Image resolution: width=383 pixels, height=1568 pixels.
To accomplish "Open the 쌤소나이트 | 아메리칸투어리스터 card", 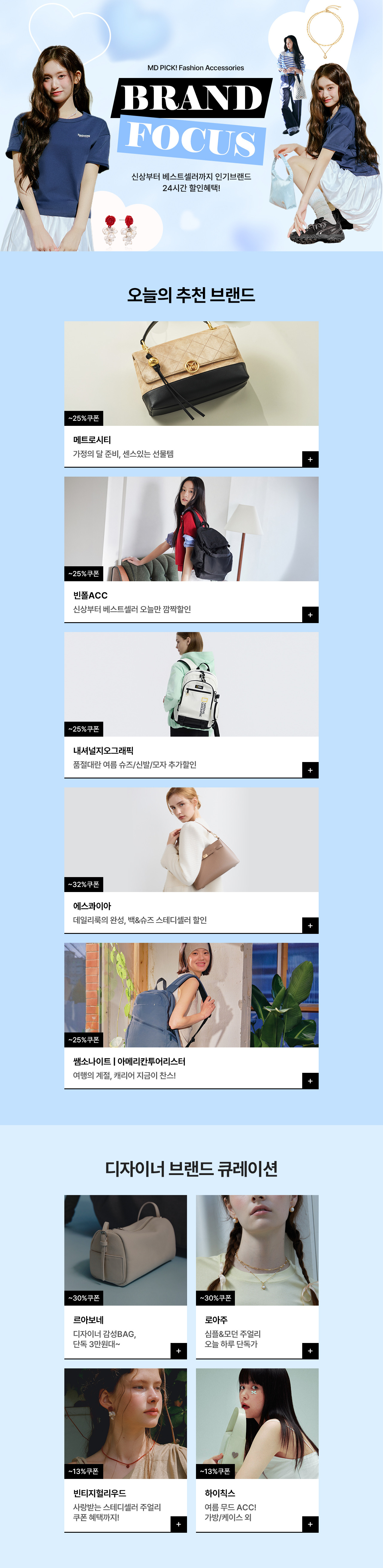I will click(191, 995).
